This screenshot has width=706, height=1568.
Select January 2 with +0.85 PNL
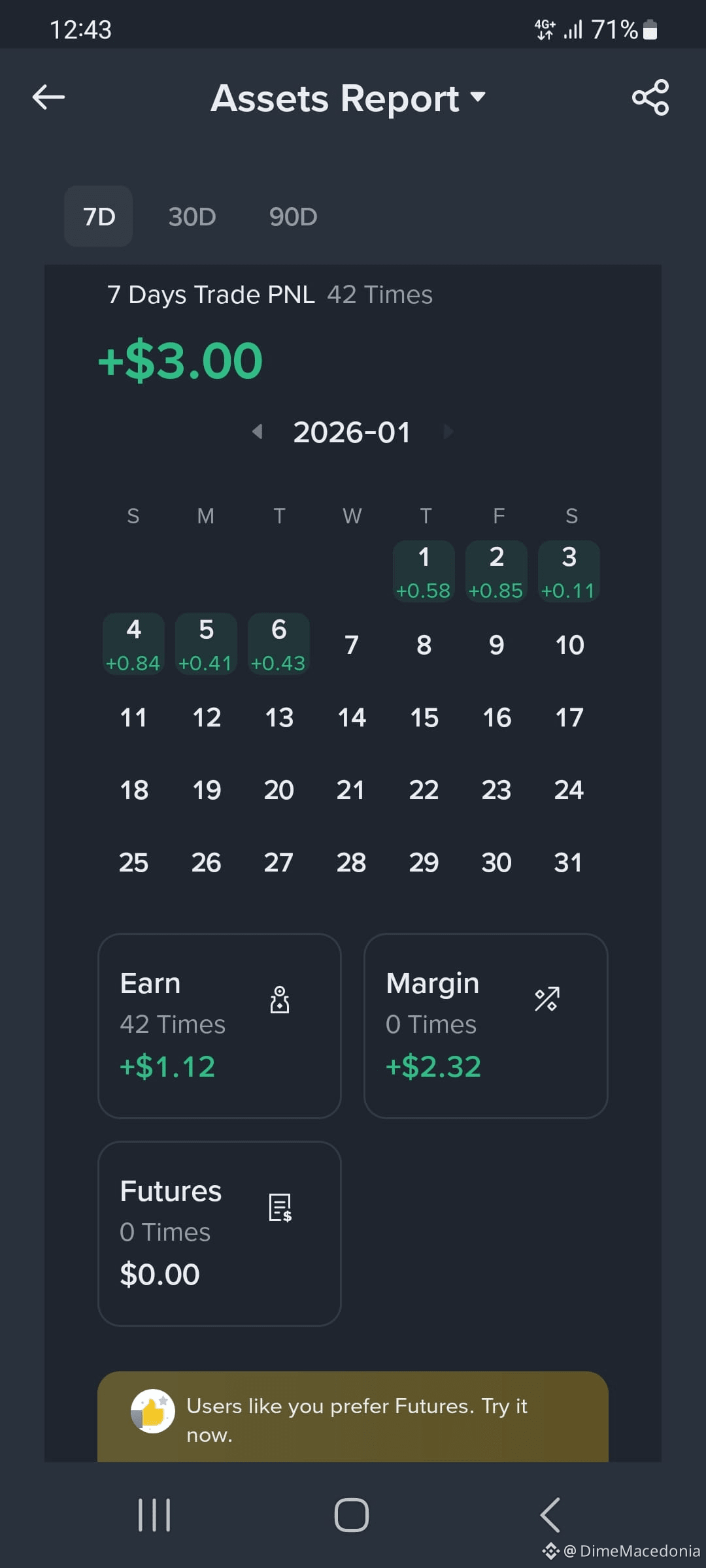(496, 571)
